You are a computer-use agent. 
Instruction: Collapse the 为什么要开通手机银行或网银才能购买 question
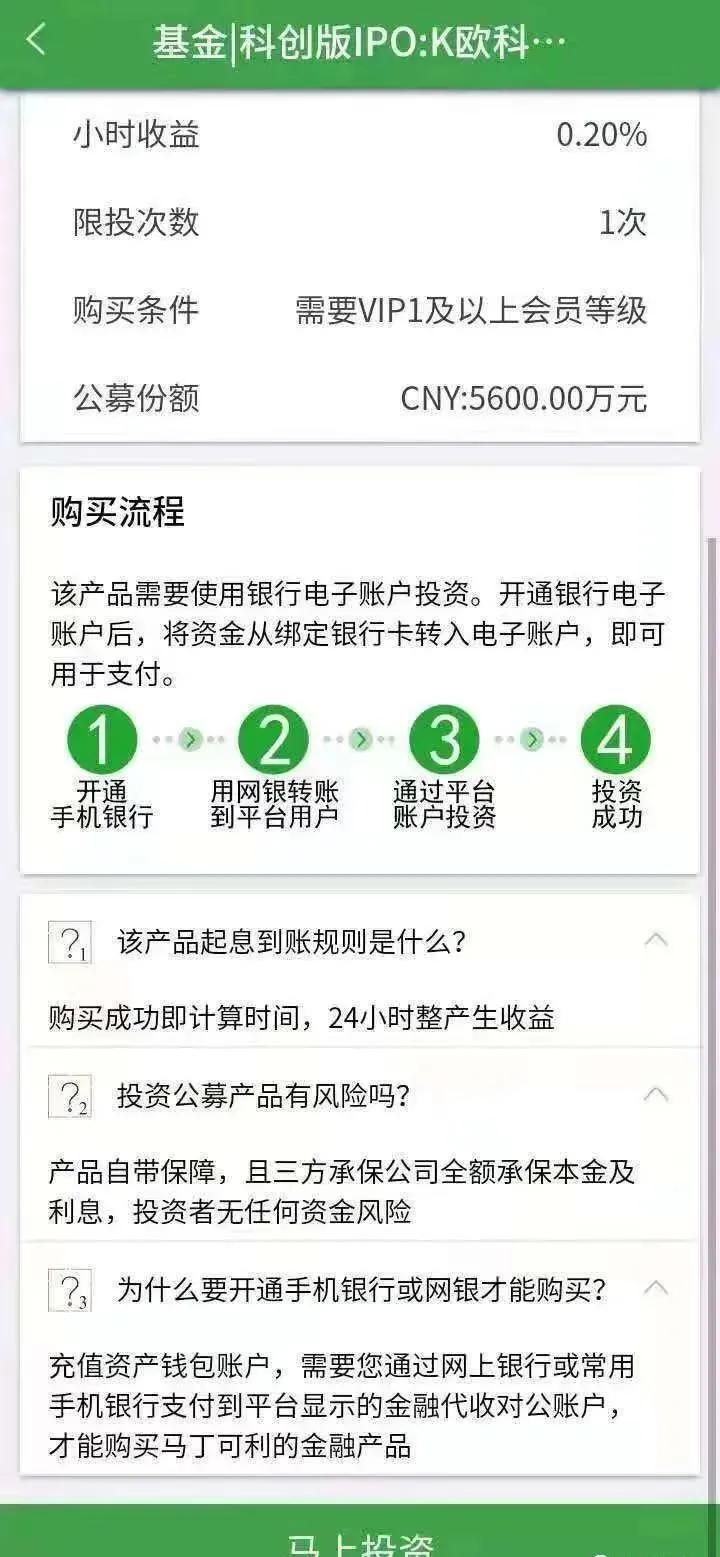click(x=656, y=1288)
